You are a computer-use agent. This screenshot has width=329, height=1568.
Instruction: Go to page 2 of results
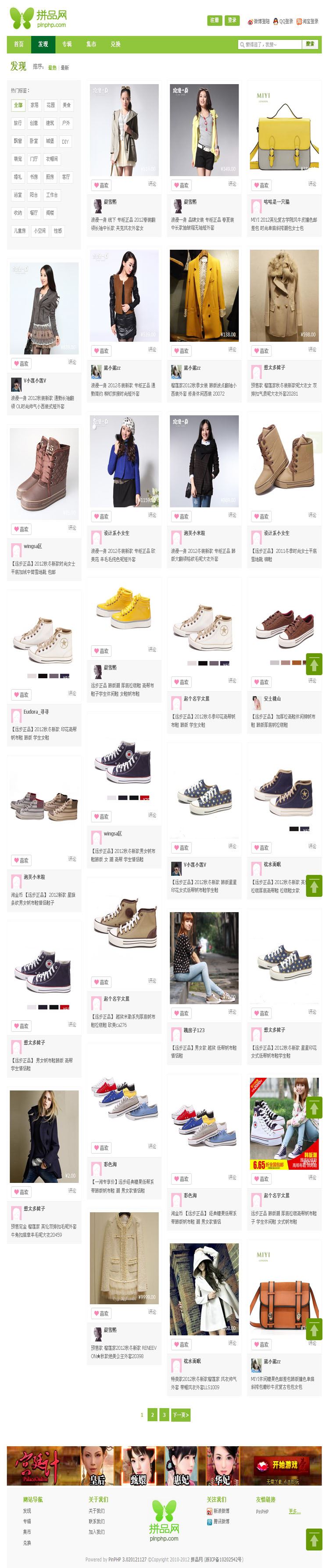pyautogui.click(x=152, y=1415)
